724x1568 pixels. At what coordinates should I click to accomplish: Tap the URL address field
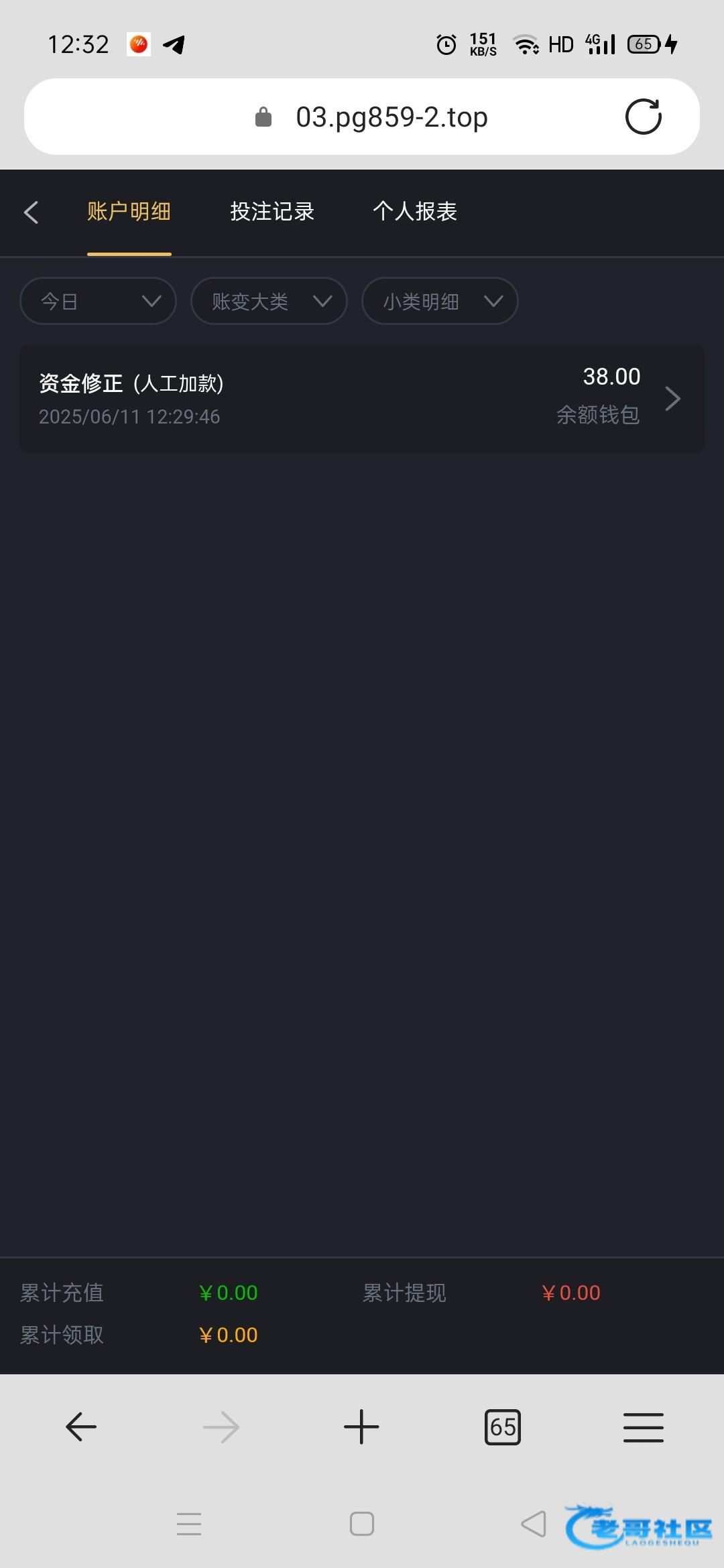pyautogui.click(x=362, y=117)
